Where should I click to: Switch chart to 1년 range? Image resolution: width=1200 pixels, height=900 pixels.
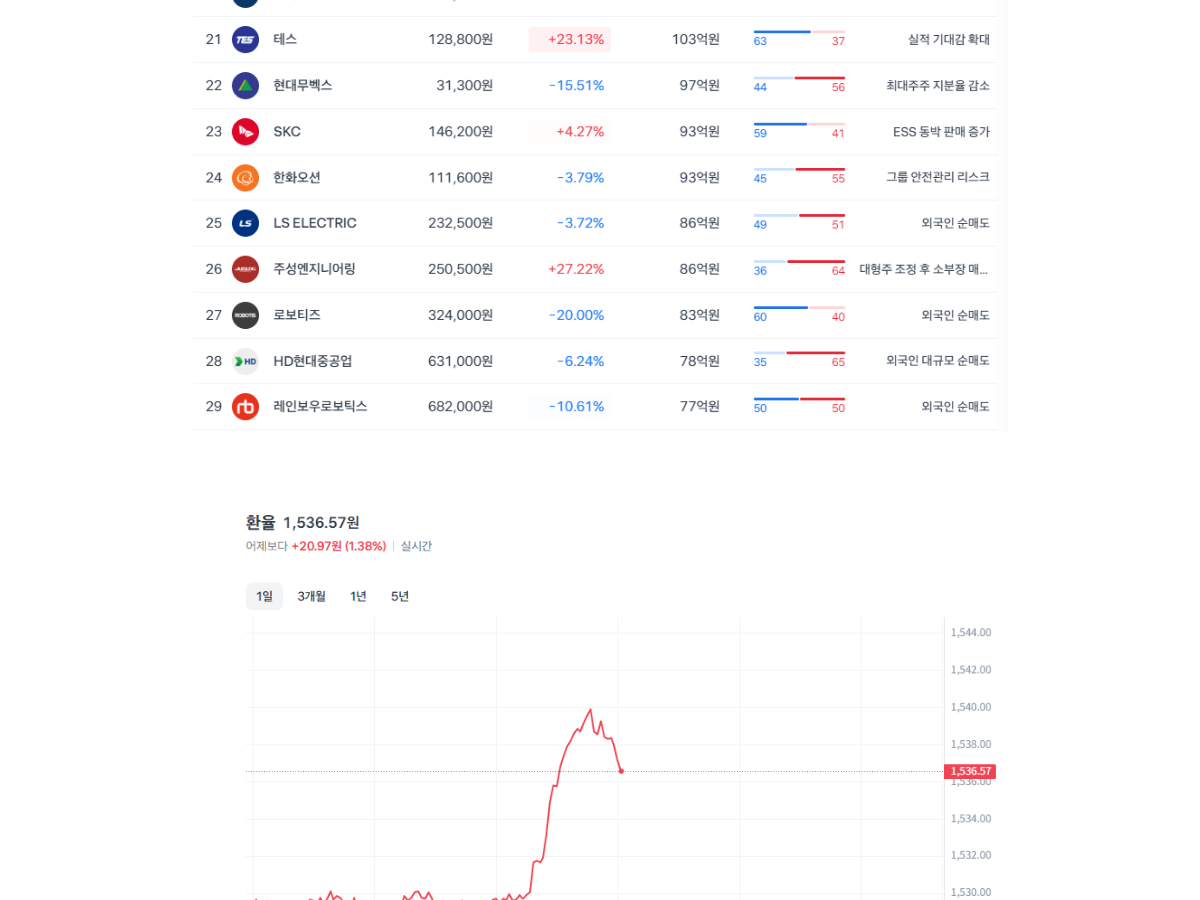click(x=358, y=597)
